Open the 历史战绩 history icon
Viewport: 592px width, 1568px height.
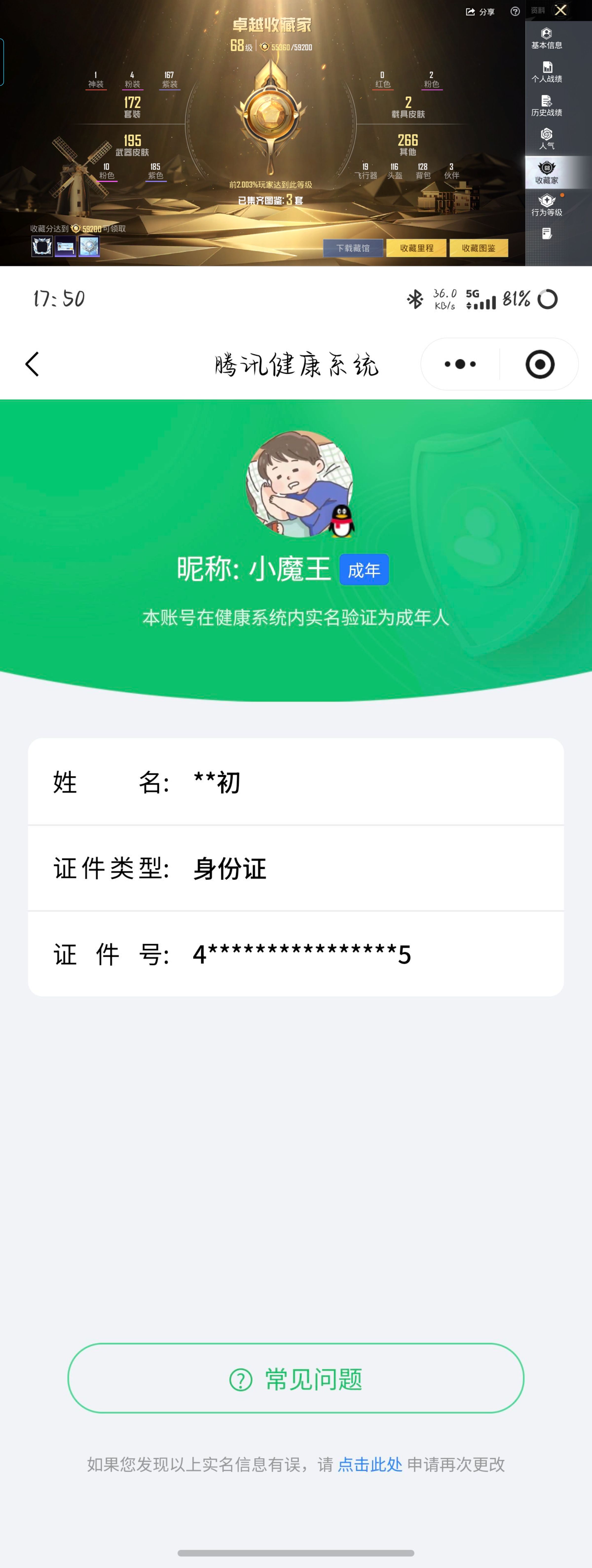point(546,106)
